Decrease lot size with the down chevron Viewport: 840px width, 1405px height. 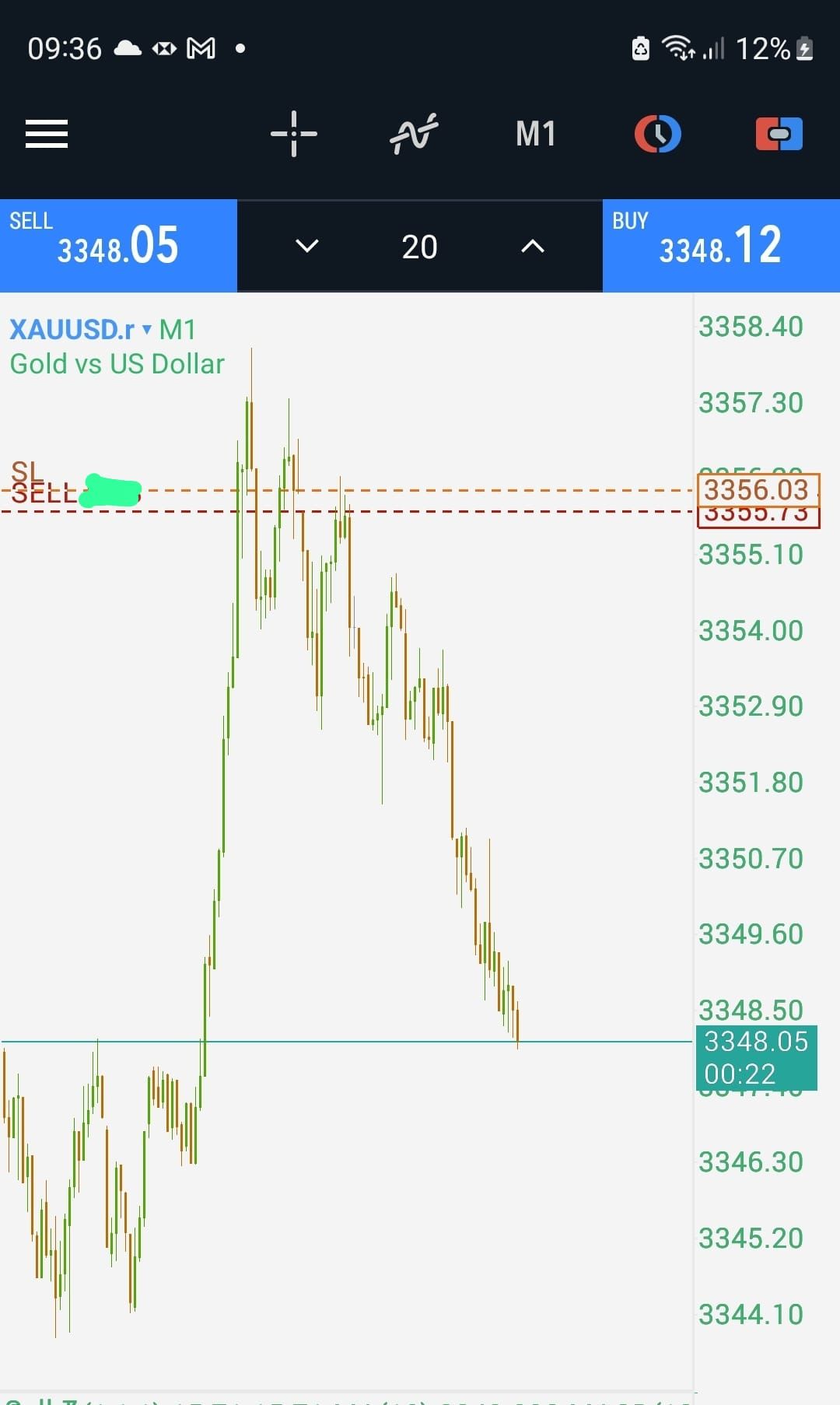coord(306,246)
